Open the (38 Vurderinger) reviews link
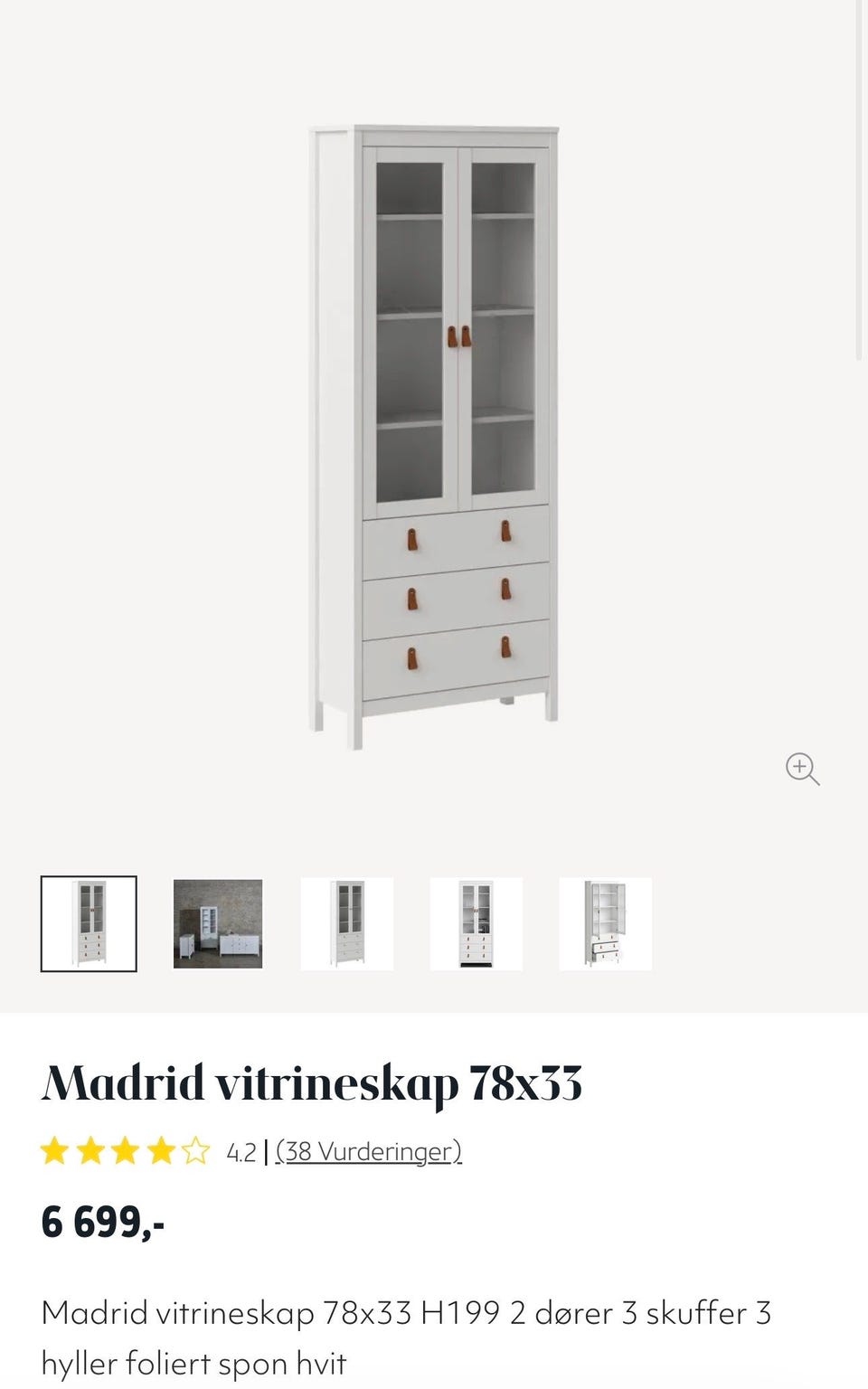Viewport: 868px width, 1389px height. click(x=368, y=1151)
